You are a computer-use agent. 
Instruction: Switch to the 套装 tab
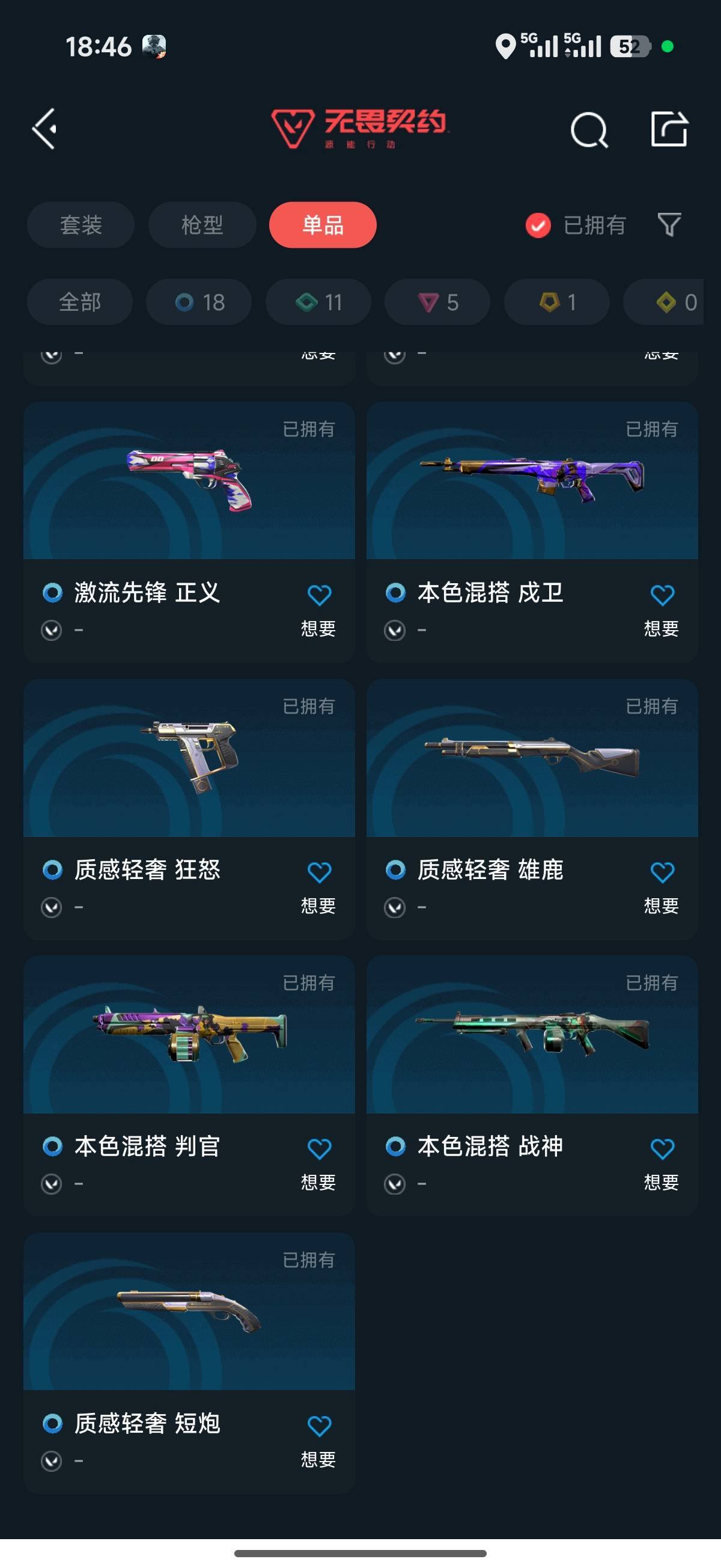click(x=81, y=225)
